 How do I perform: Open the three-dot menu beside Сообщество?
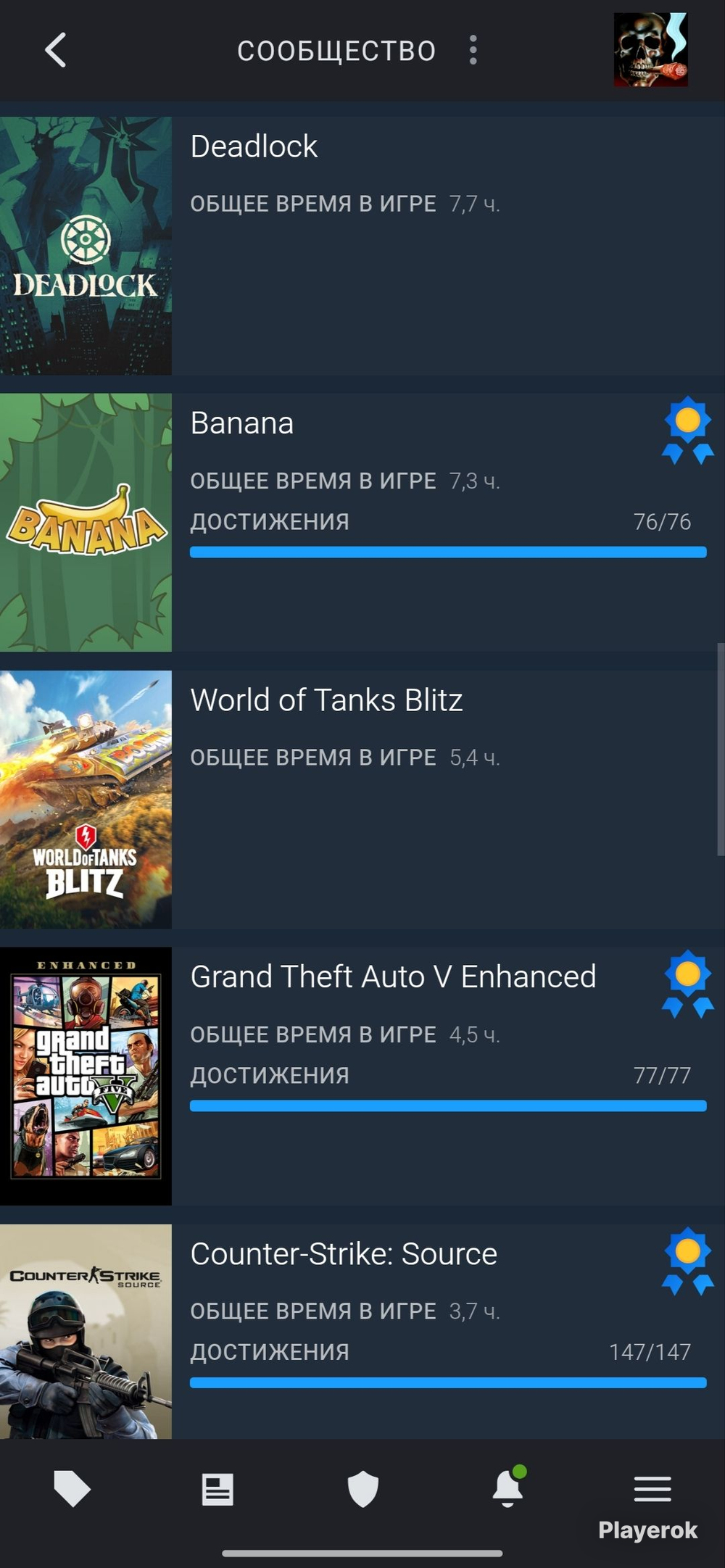click(x=473, y=50)
